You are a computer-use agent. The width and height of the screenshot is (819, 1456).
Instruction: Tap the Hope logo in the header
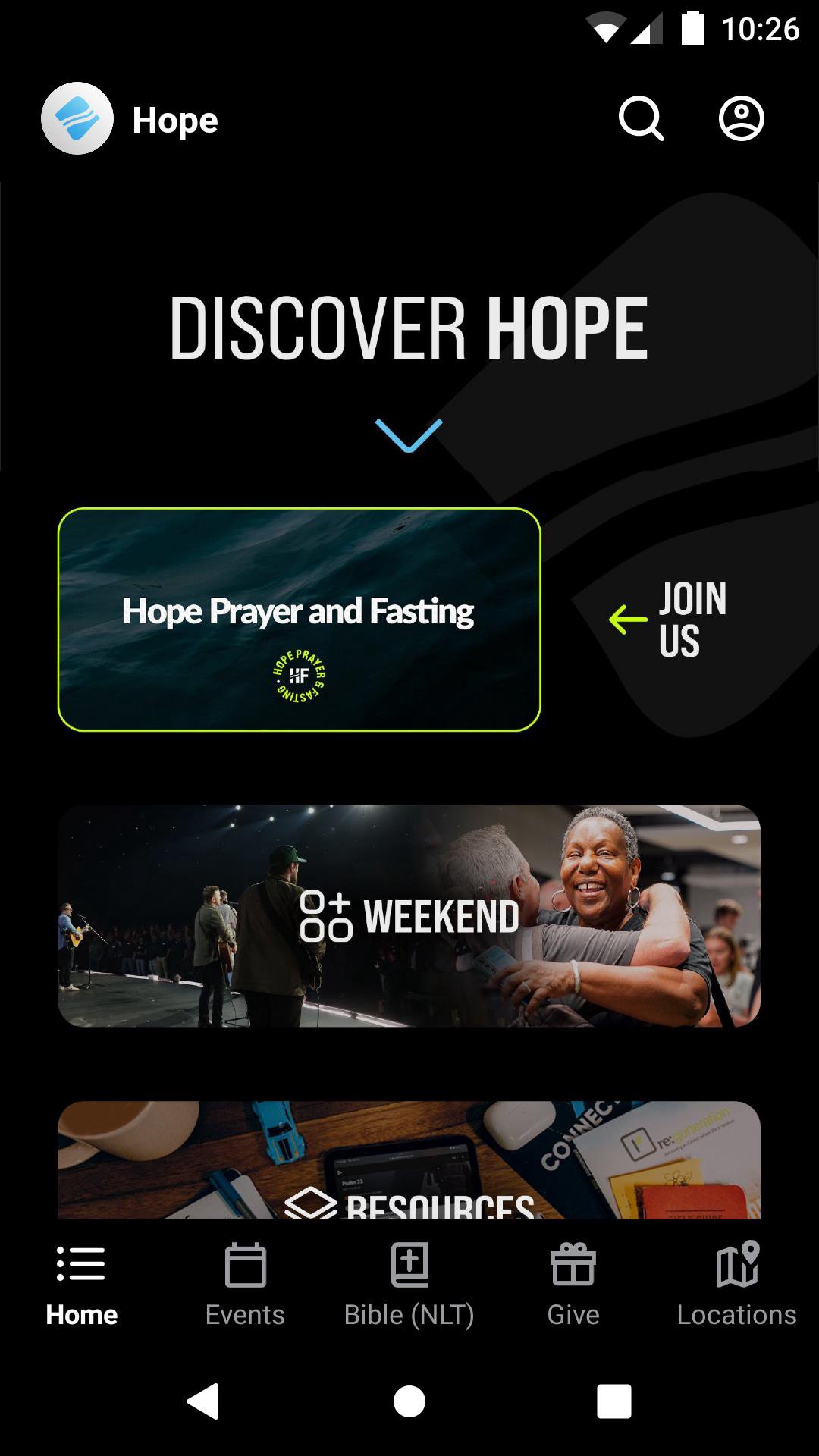(x=77, y=119)
